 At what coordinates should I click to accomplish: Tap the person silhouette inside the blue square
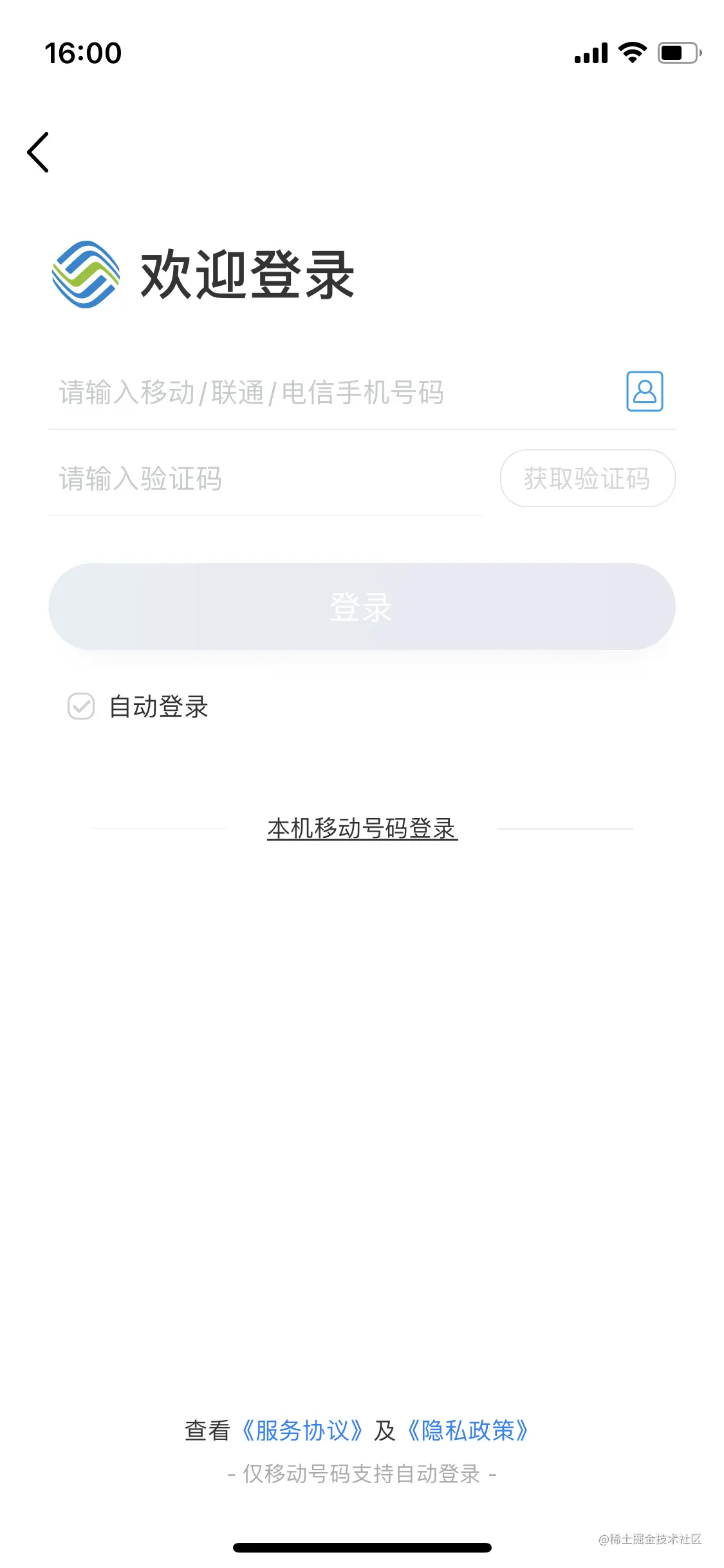[644, 391]
